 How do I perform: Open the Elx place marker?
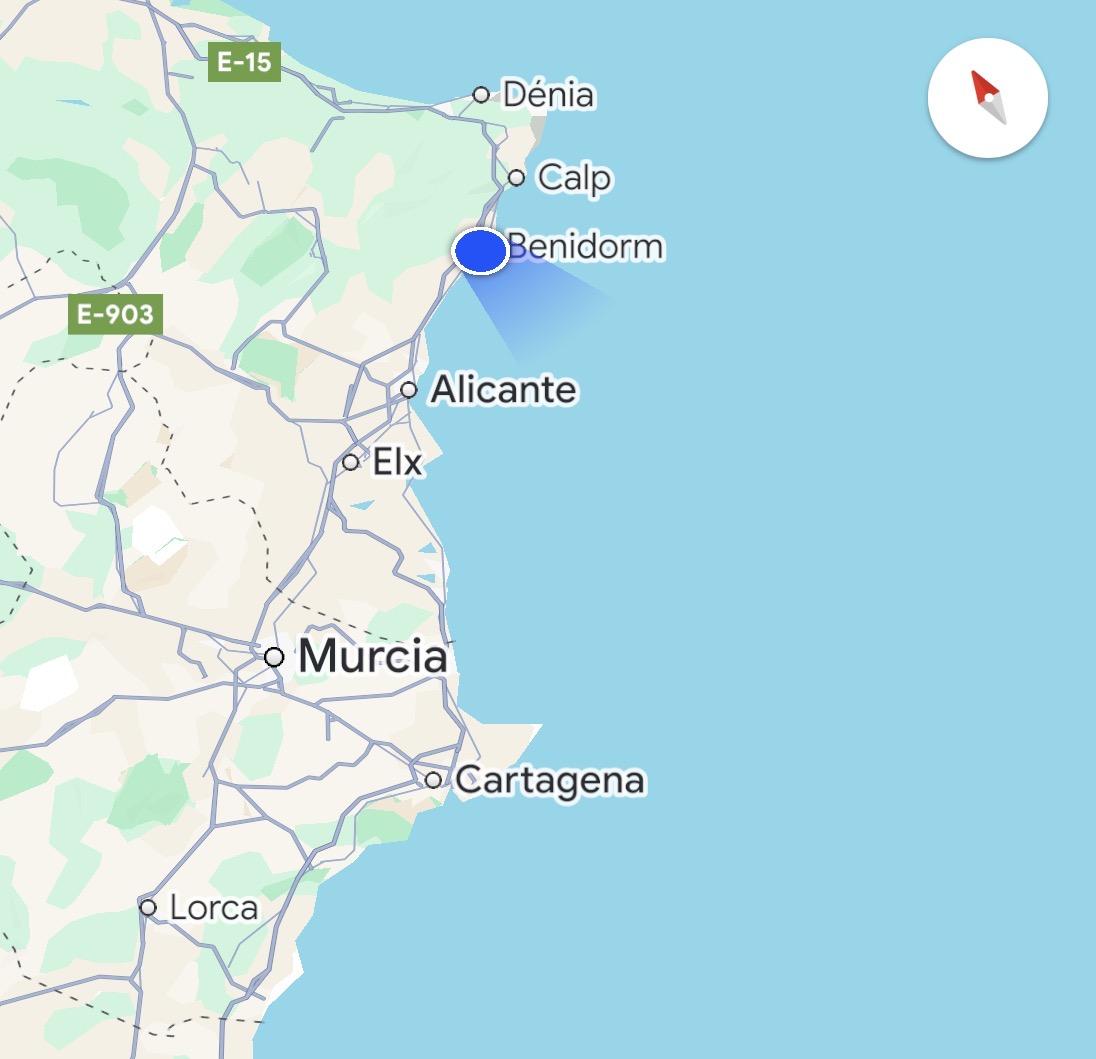351,462
